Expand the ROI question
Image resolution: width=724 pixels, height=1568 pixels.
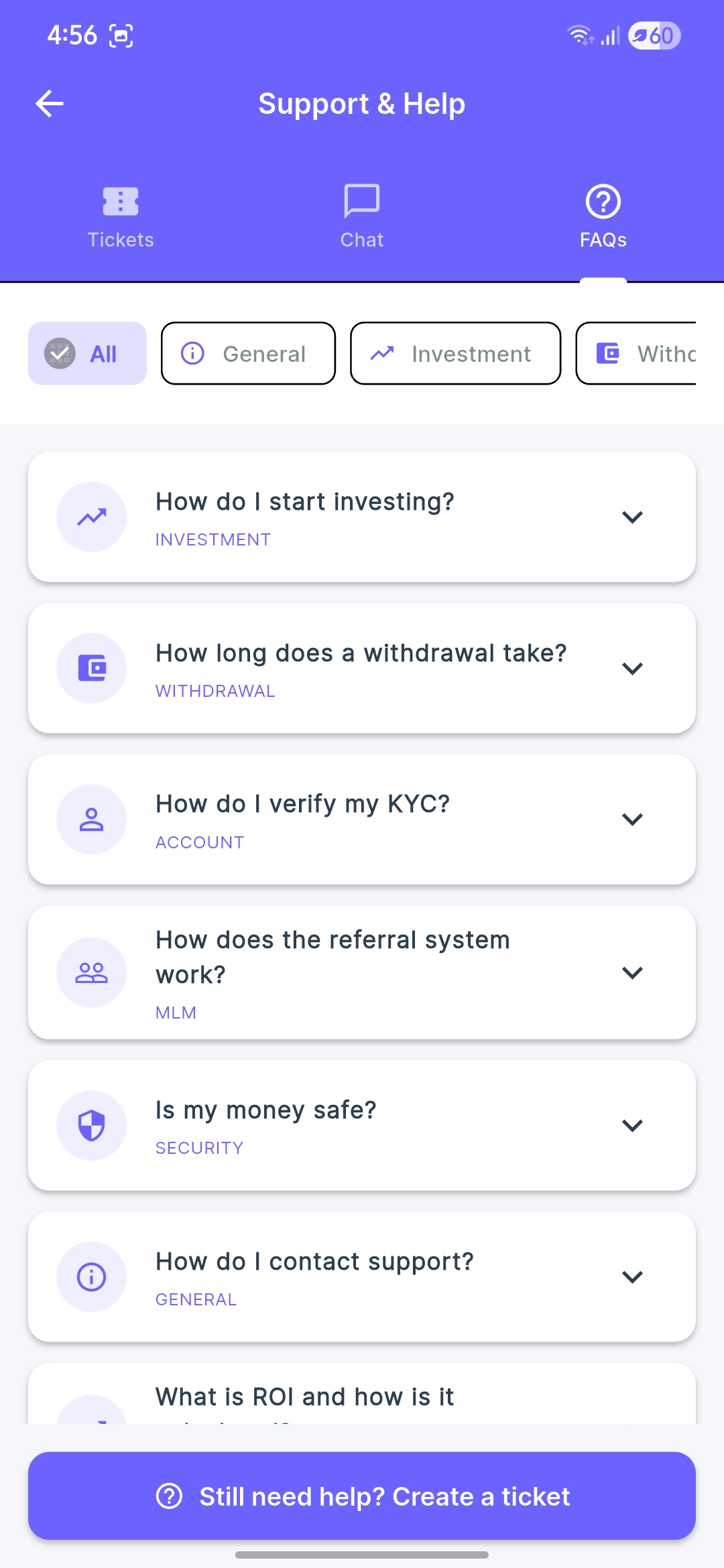(362, 1397)
